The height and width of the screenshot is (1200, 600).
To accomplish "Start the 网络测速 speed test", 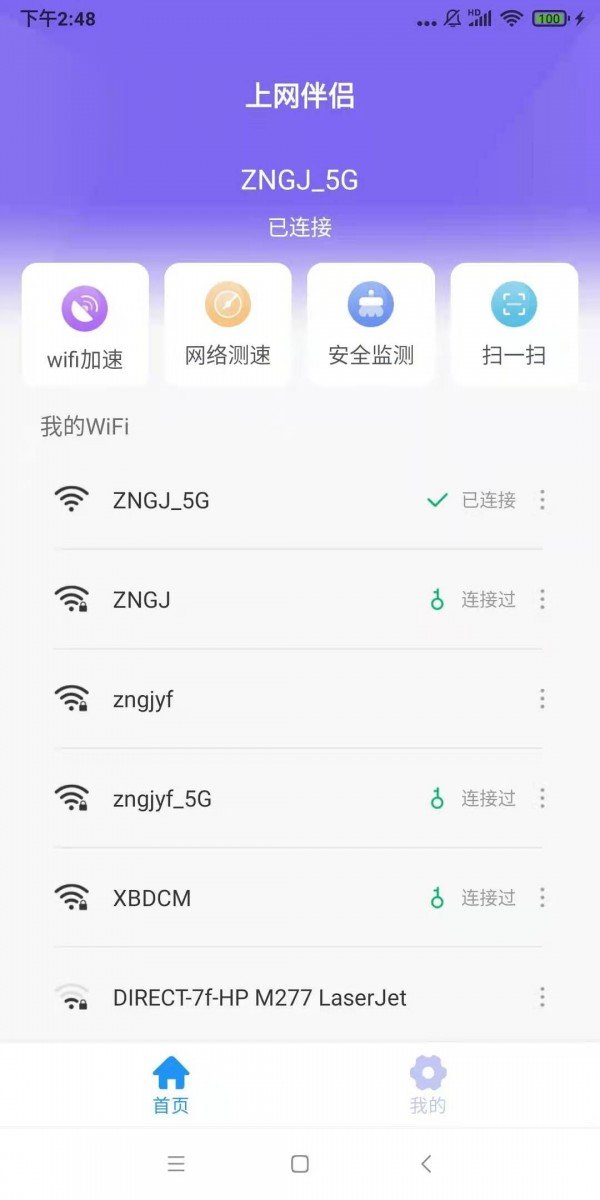I will click(228, 324).
